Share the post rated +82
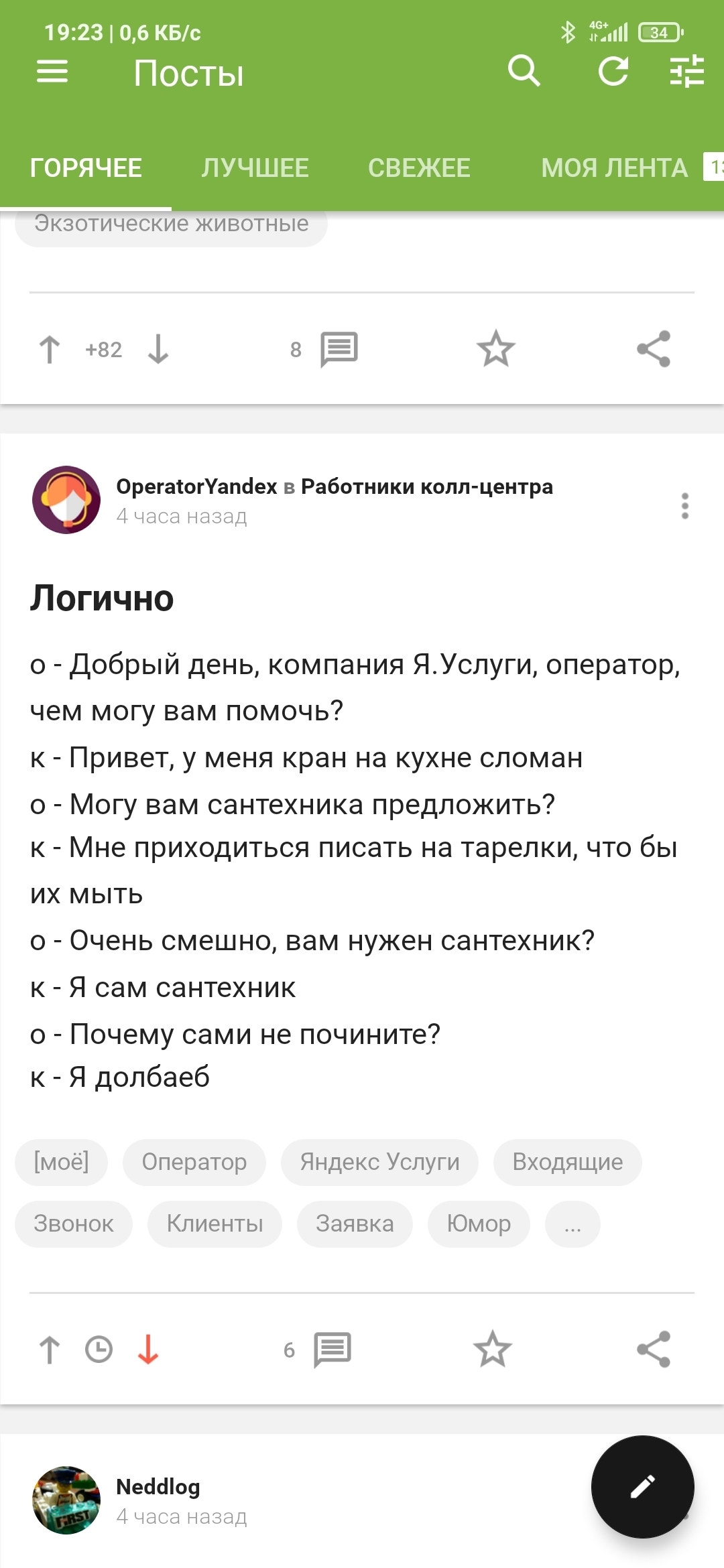Viewport: 724px width, 1568px height. click(654, 349)
